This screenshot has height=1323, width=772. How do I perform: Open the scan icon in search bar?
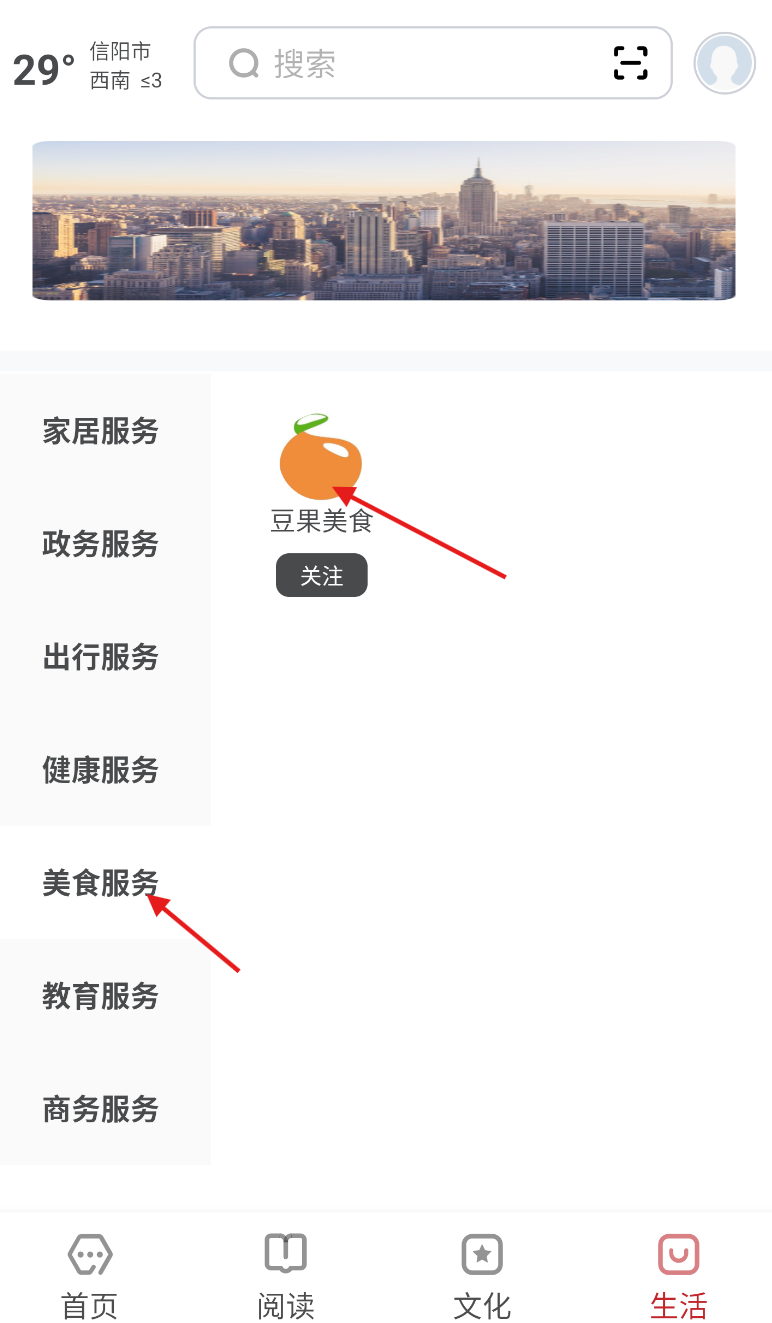point(630,64)
